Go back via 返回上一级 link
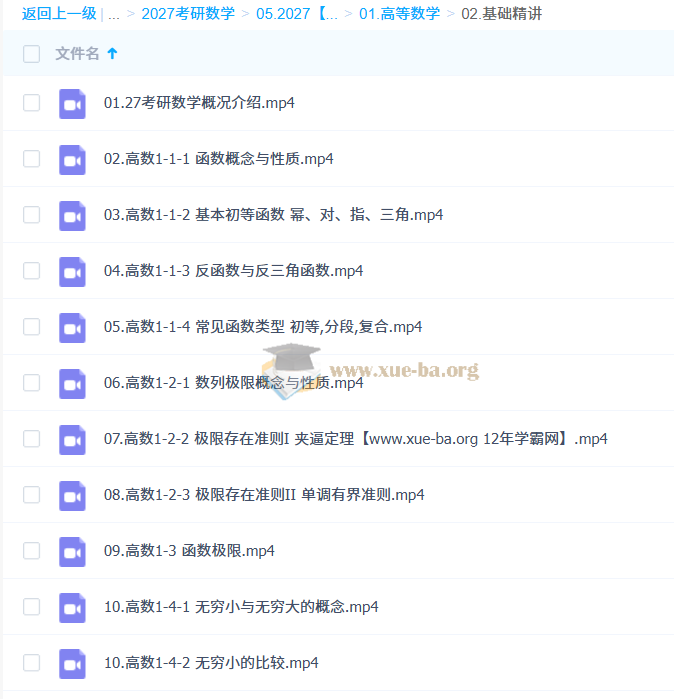This screenshot has height=699, width=674. (x=59, y=14)
